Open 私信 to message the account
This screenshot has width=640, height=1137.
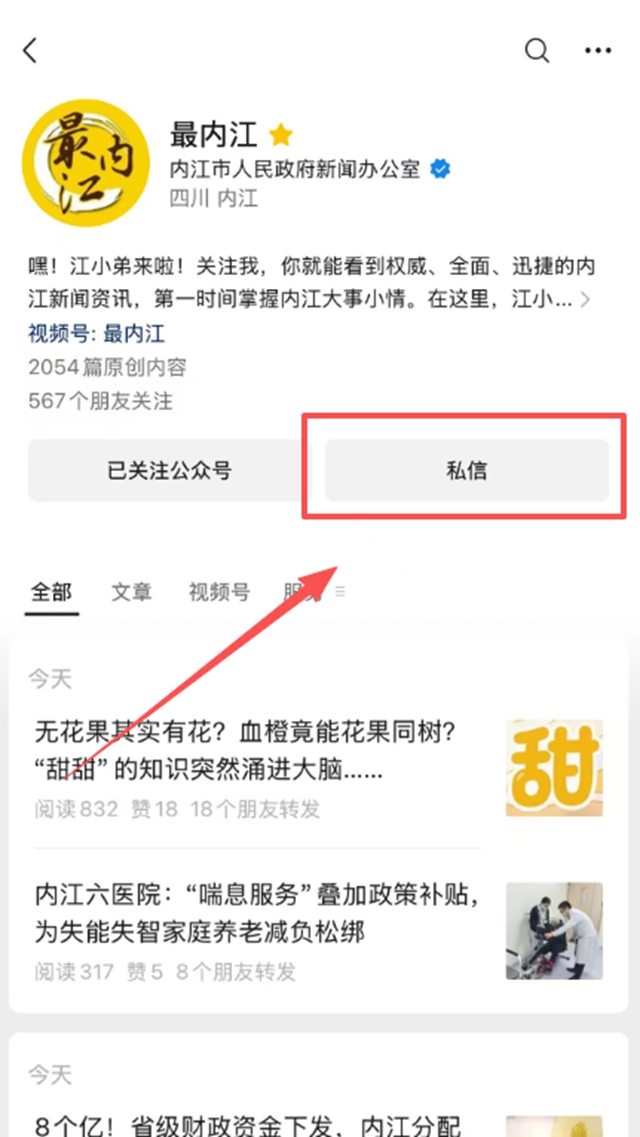point(467,470)
